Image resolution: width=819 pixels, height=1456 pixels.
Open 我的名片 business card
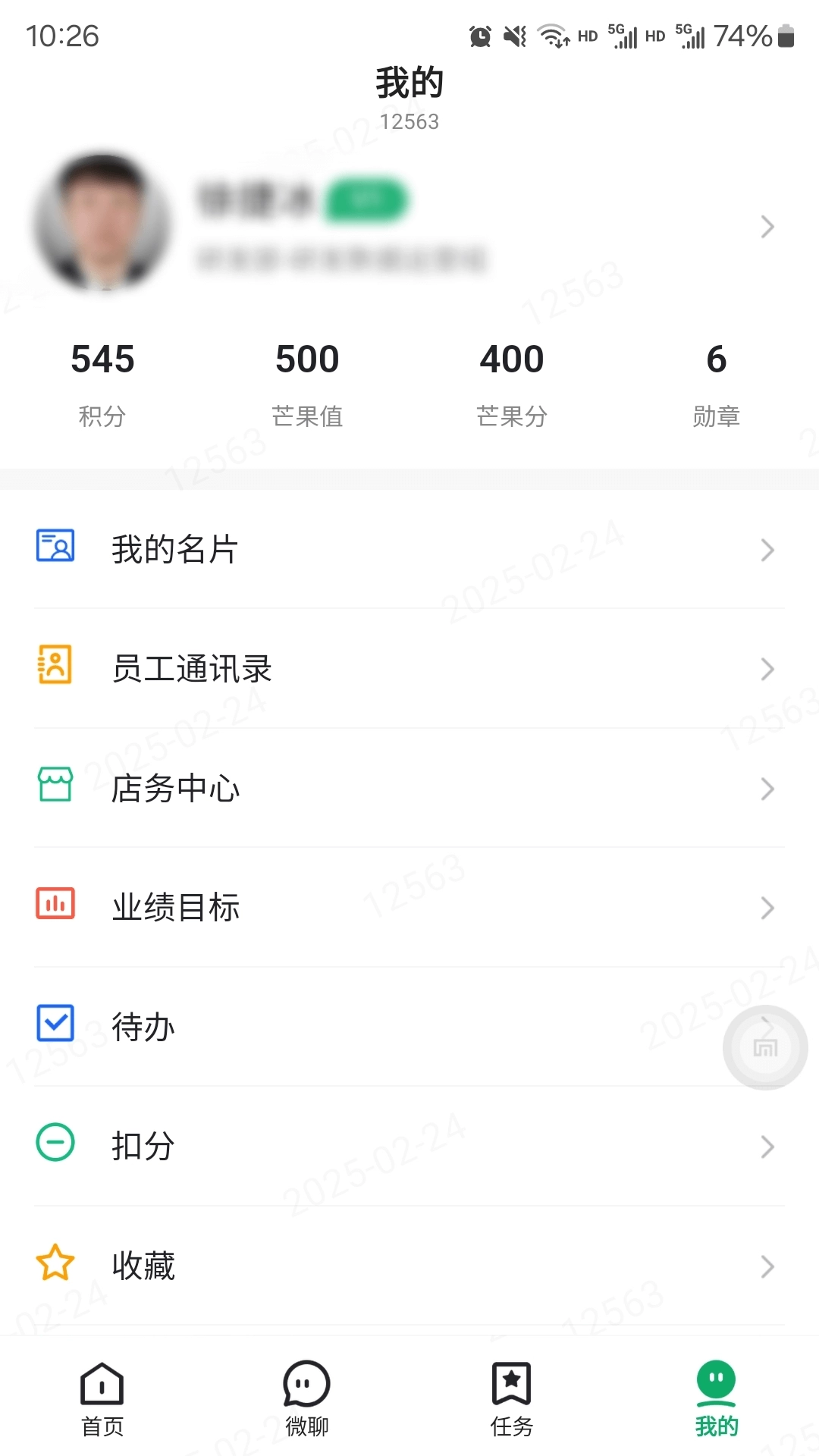tap(409, 549)
